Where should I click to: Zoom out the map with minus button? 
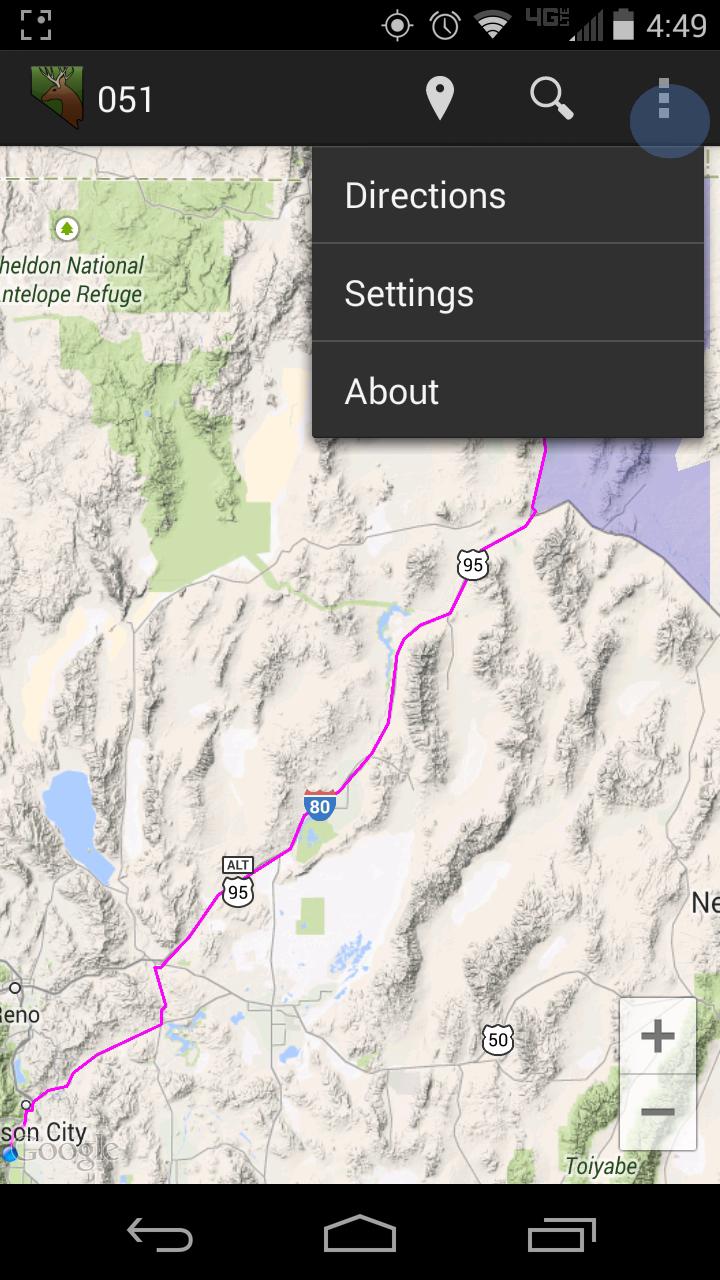(x=657, y=1112)
